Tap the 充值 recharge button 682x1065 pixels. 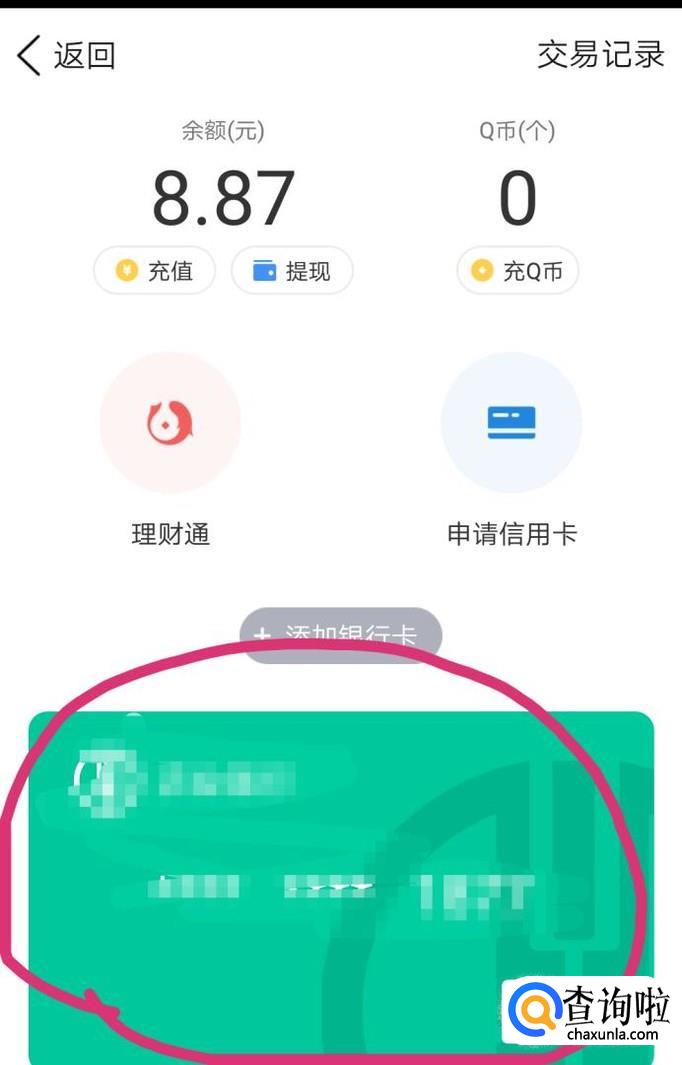(155, 270)
